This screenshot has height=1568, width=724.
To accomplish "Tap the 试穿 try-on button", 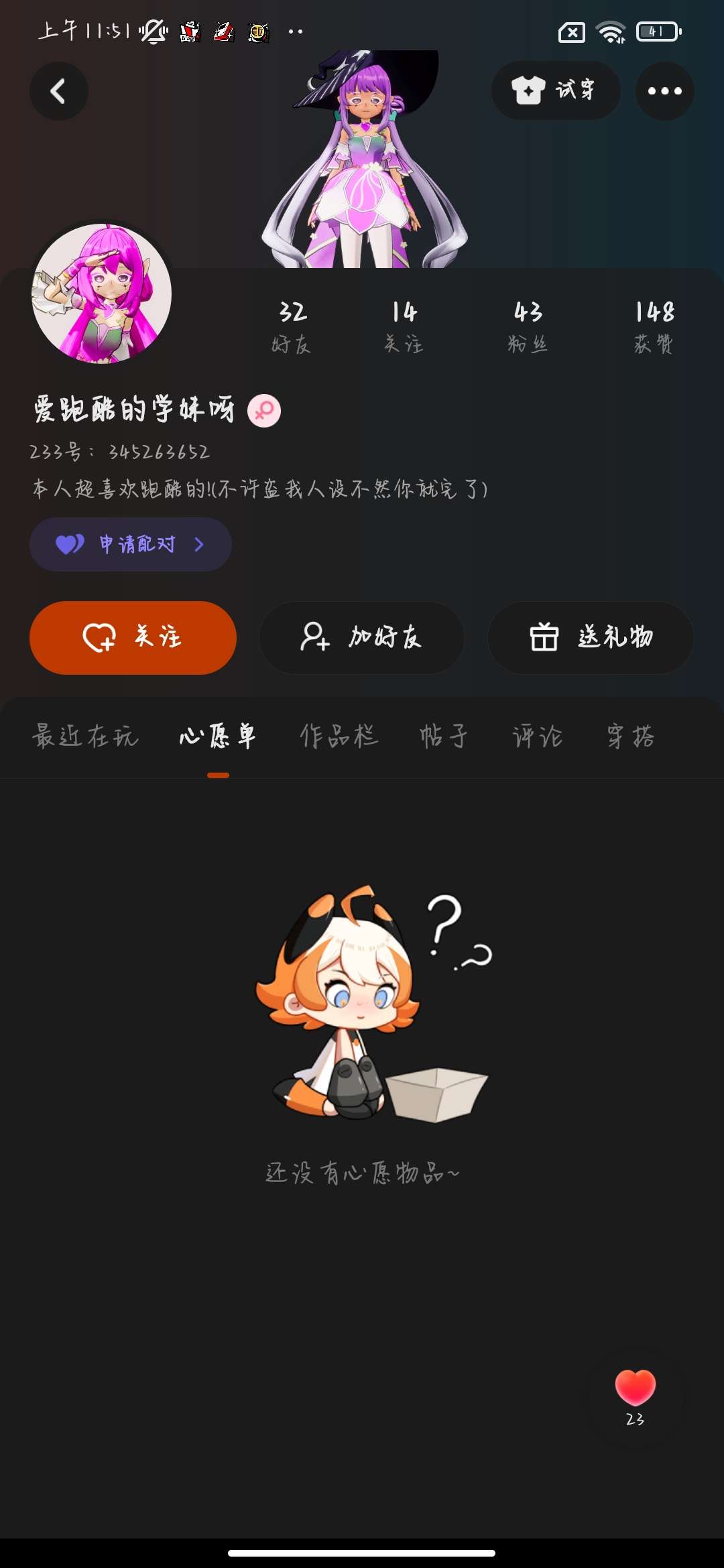I will (x=555, y=90).
